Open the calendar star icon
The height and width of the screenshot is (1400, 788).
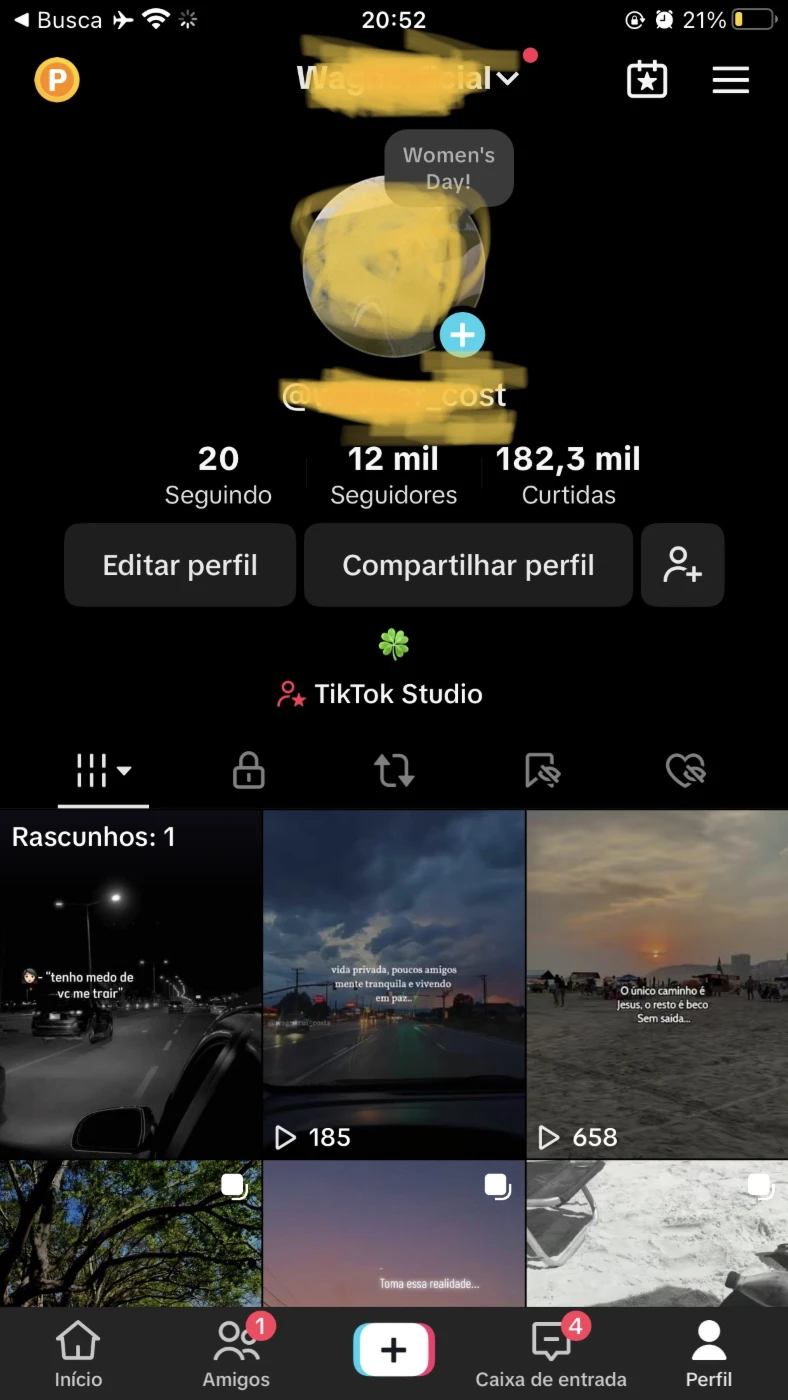647,80
